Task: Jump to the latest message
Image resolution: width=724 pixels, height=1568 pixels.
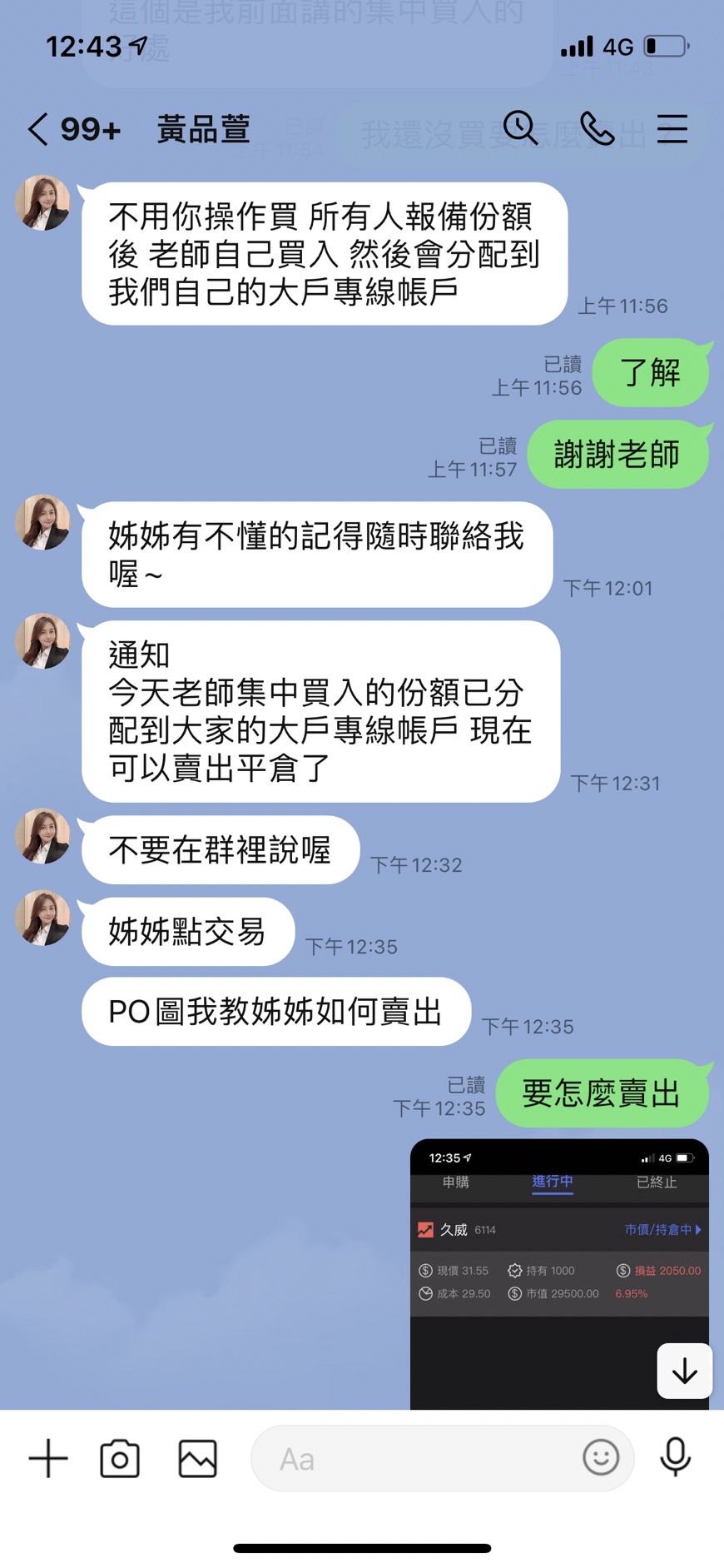Action: pyautogui.click(x=684, y=1371)
